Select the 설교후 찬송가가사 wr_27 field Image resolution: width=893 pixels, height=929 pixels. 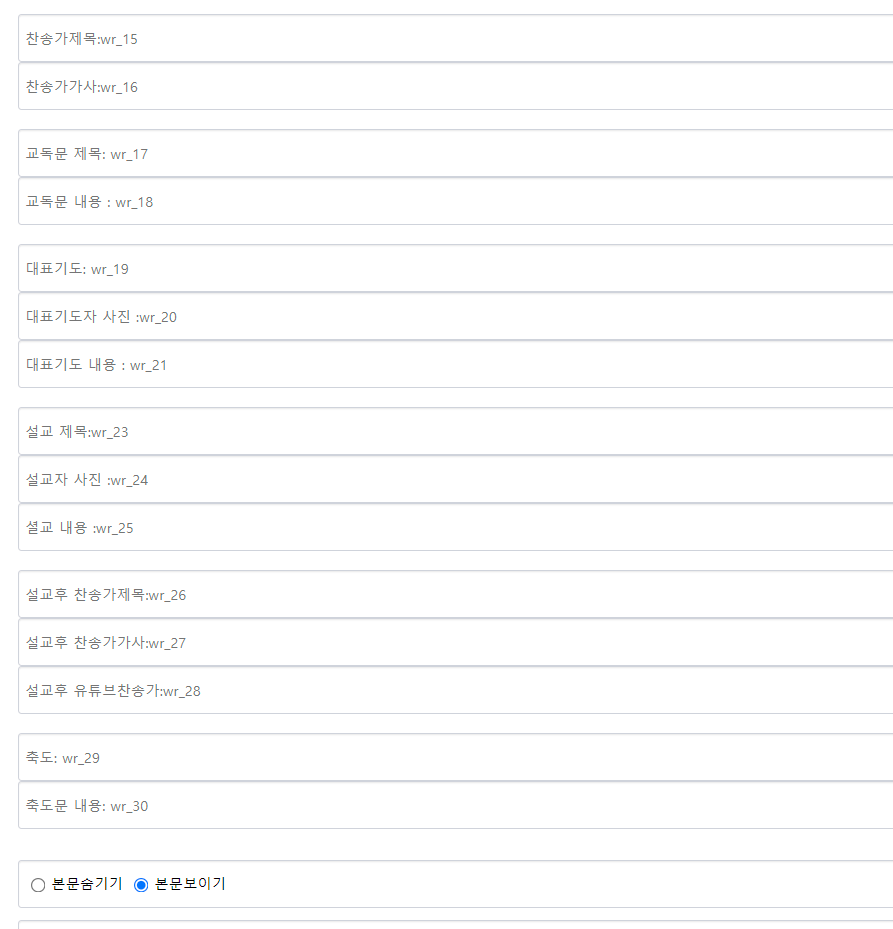pos(455,643)
